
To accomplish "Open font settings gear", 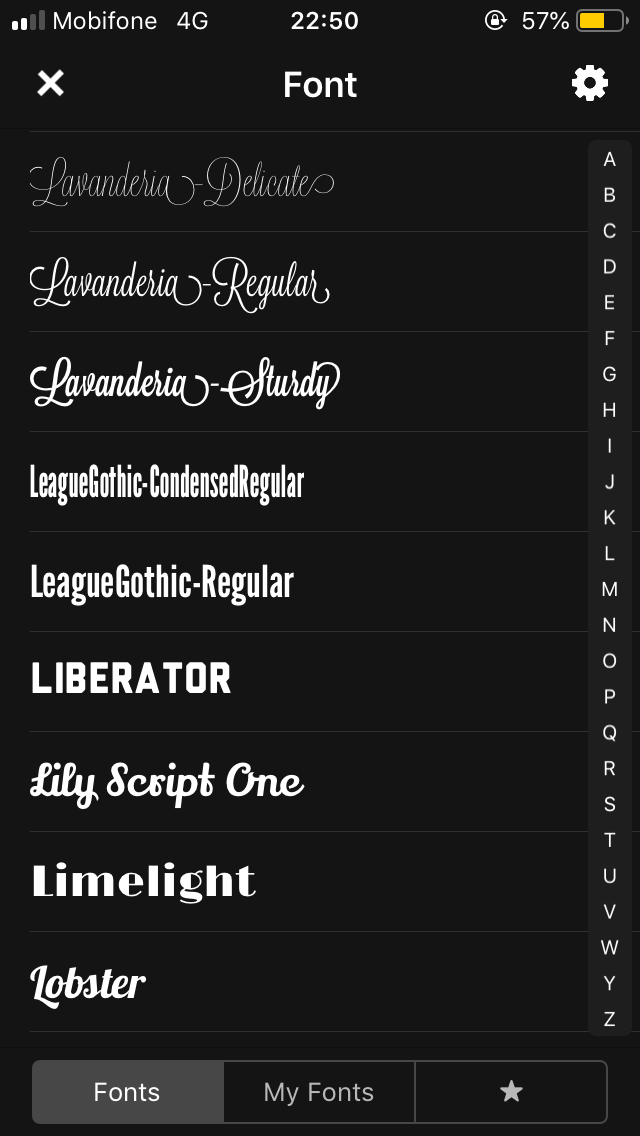I will tap(589, 84).
